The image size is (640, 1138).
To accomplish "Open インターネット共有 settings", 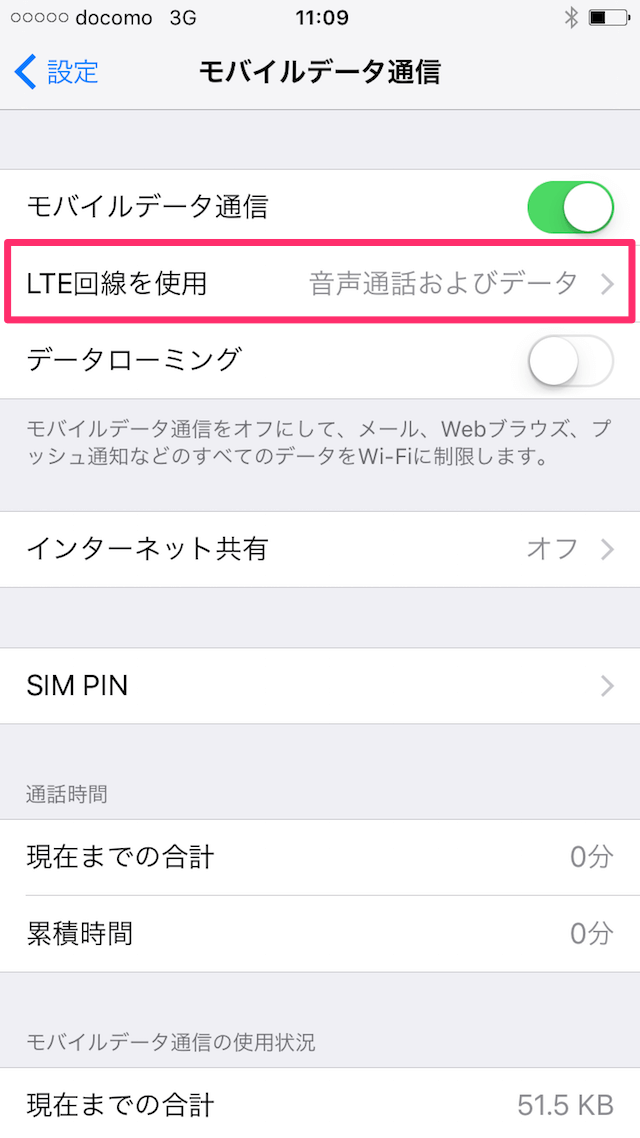I will [320, 549].
